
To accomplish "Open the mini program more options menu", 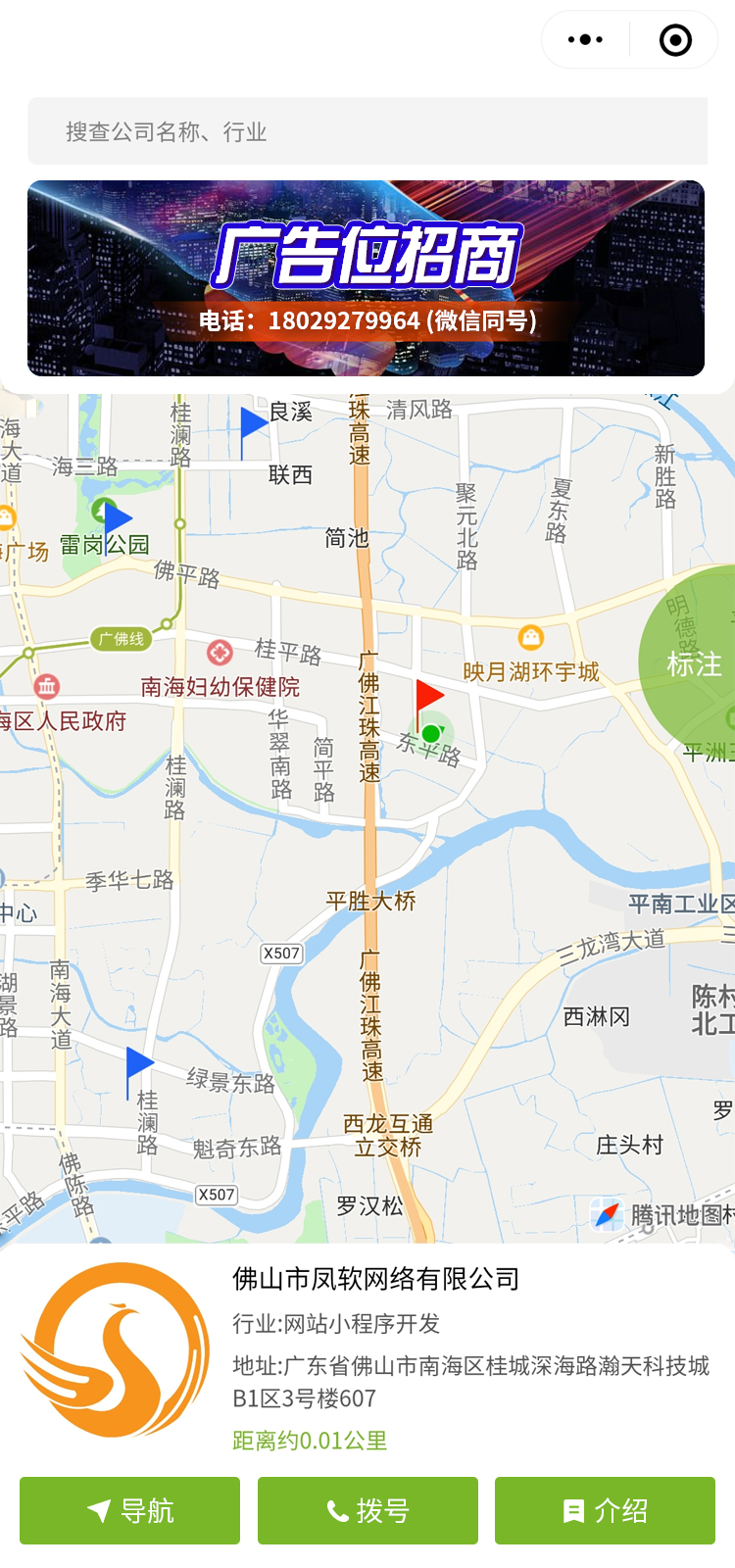I will click(x=585, y=40).
